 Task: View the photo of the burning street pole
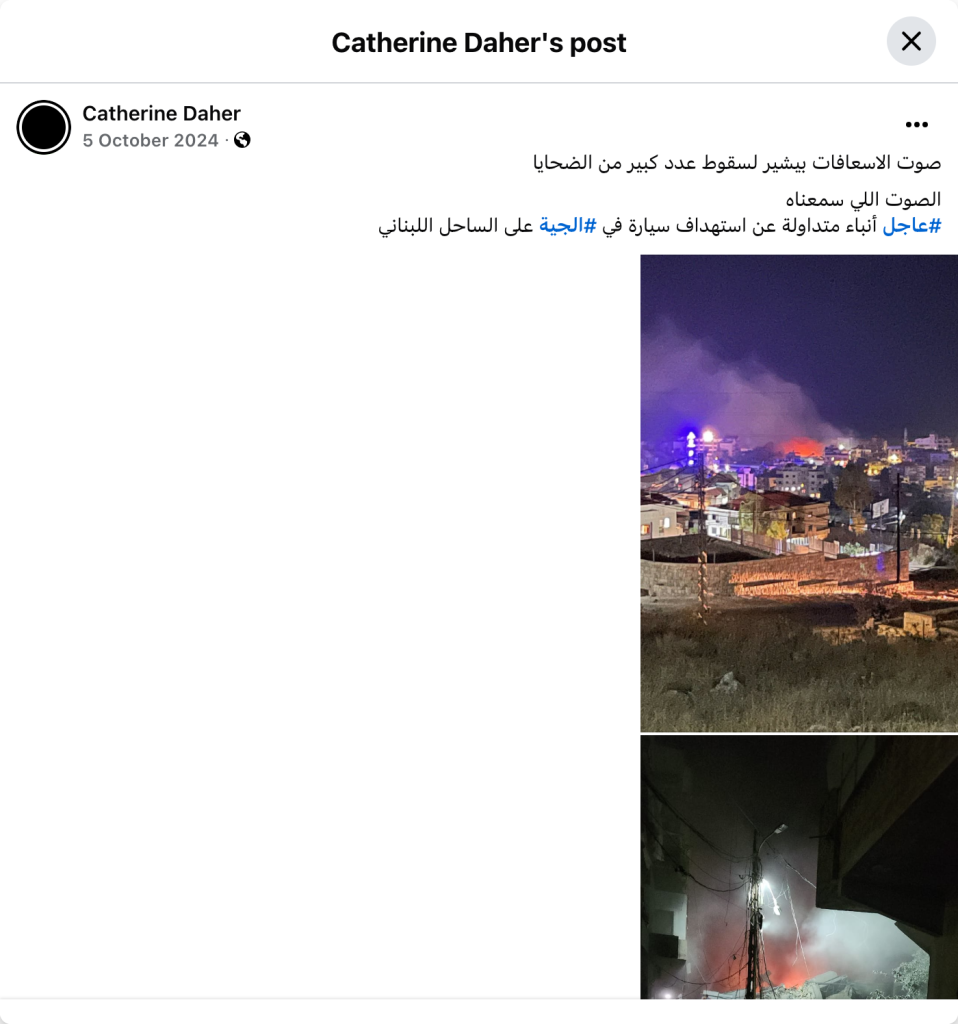pos(799,867)
